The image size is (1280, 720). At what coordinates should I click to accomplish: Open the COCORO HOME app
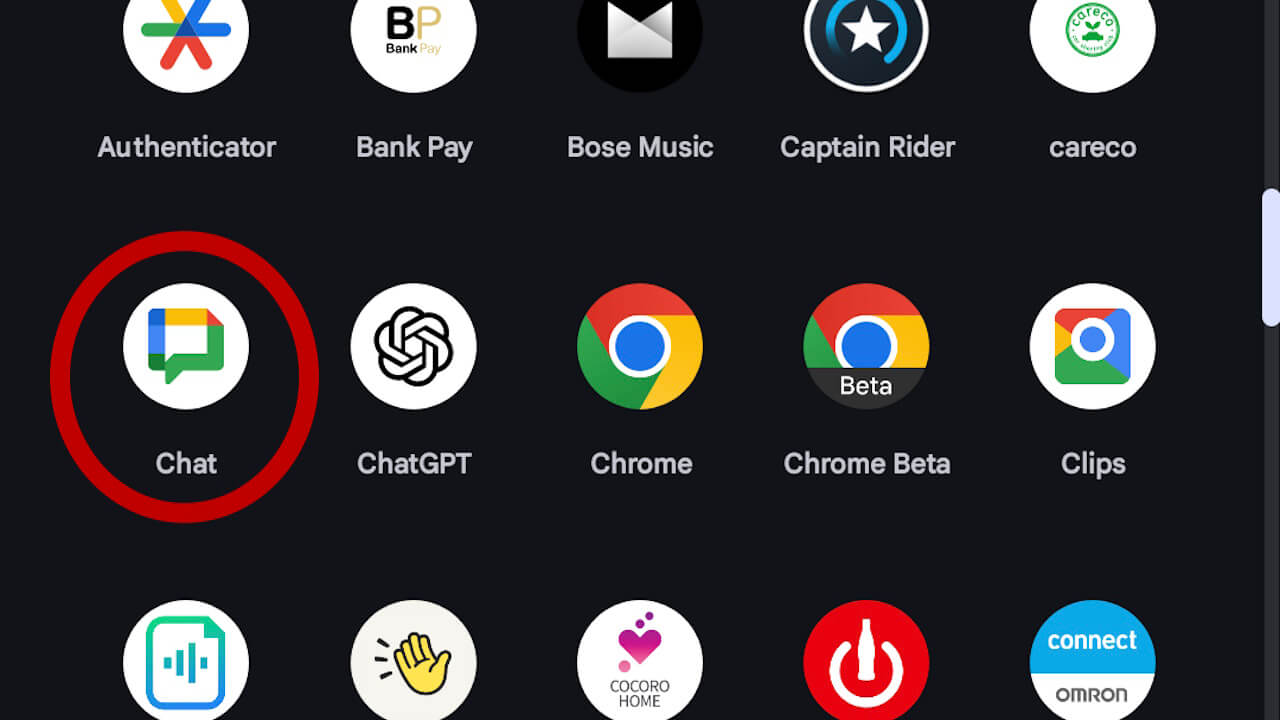click(x=640, y=662)
